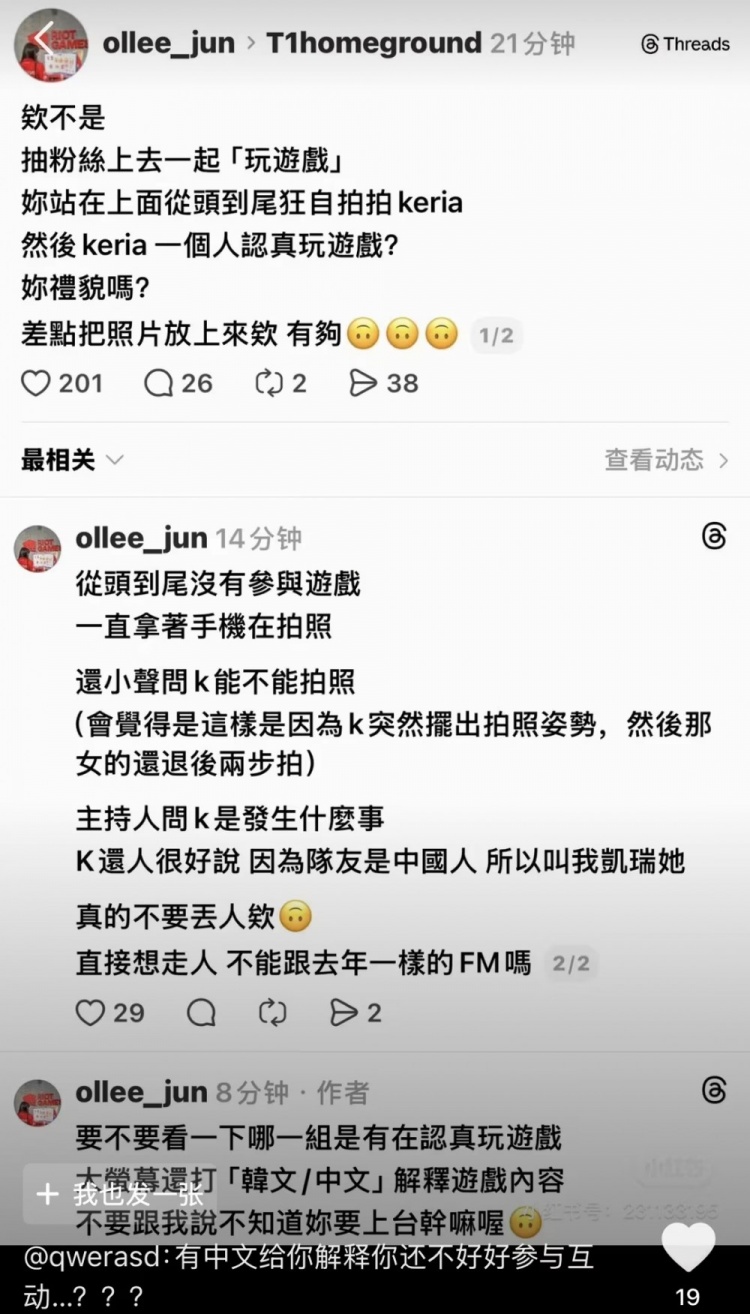This screenshot has height=1314, width=750.
Task: Tap the 我也发一张 button
Action: coord(120,1193)
